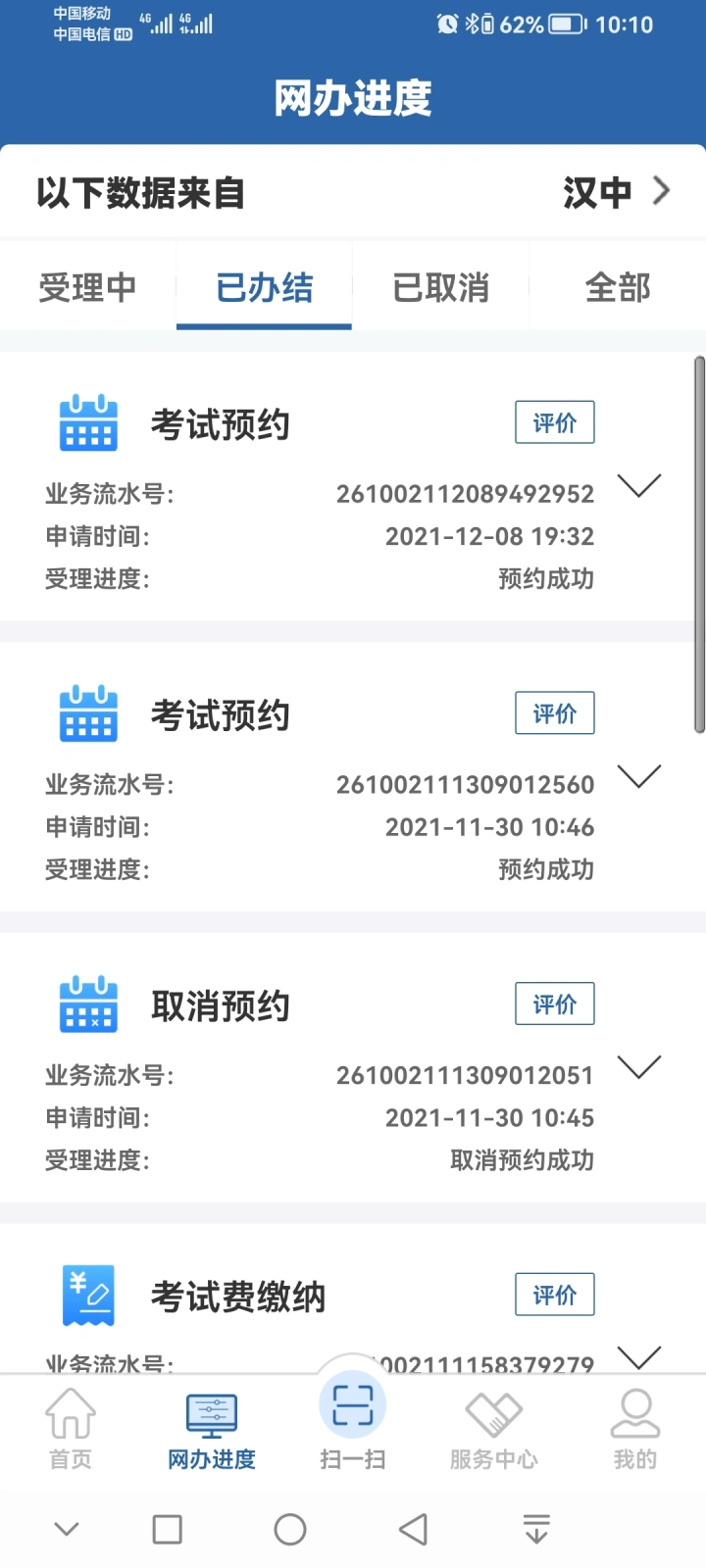Show the 全部 tab
This screenshot has width=706, height=1568.
pos(617,288)
